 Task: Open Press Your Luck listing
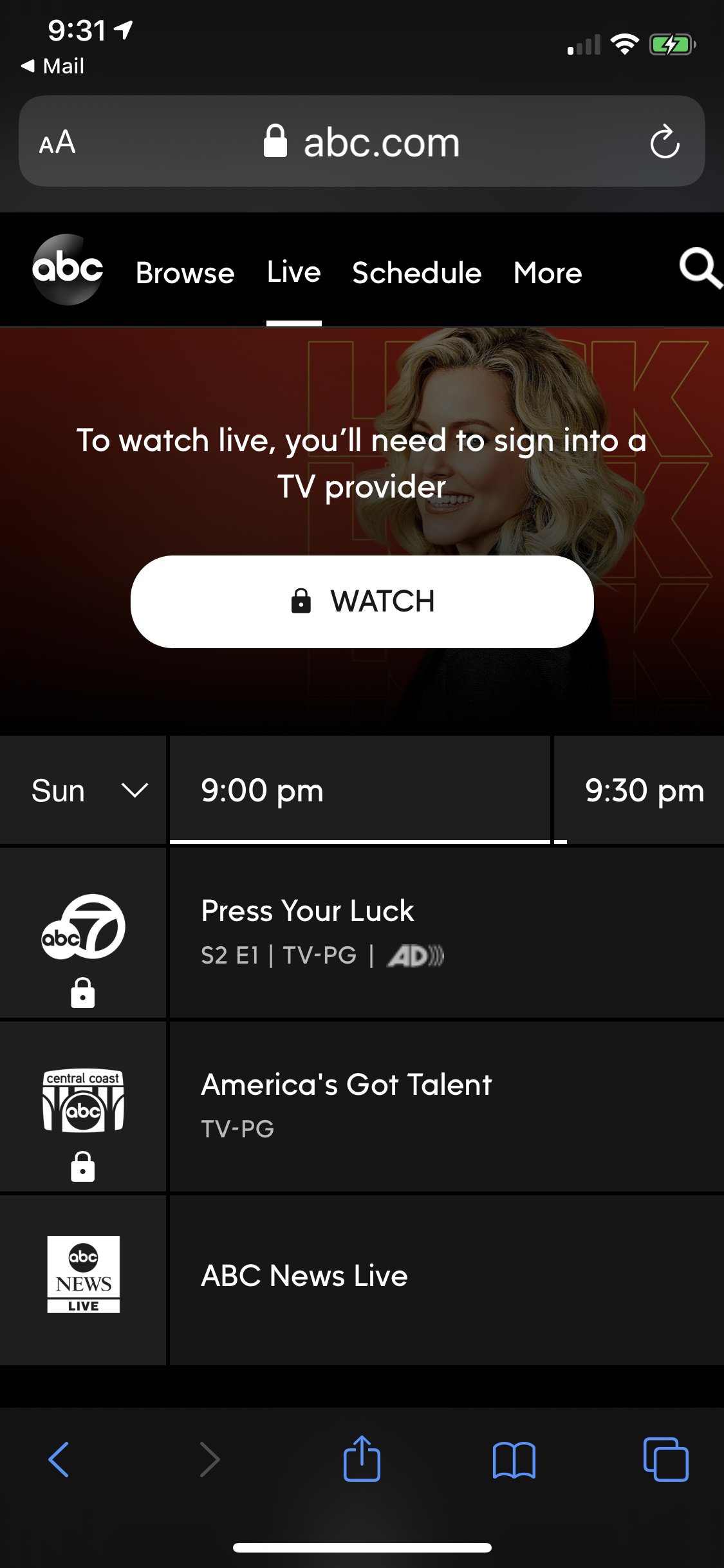click(445, 932)
